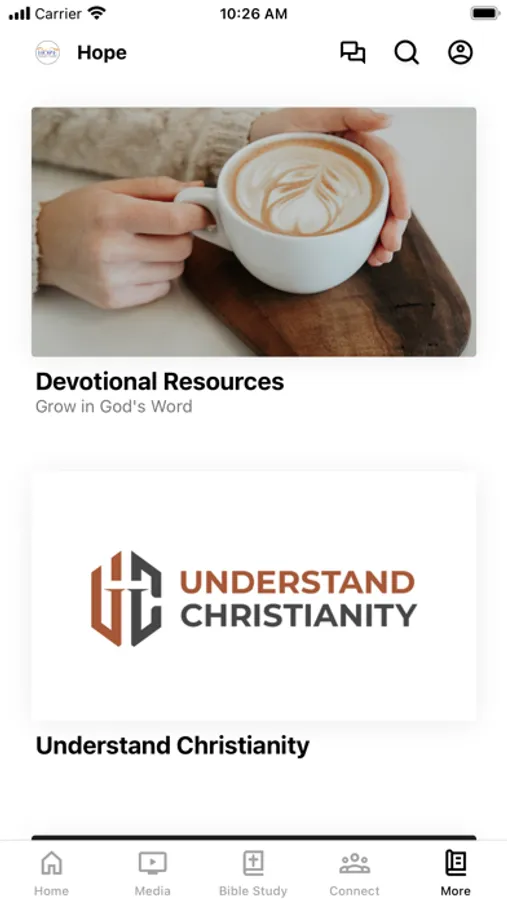507x900 pixels.
Task: Open the messages chat icon
Action: click(x=353, y=53)
